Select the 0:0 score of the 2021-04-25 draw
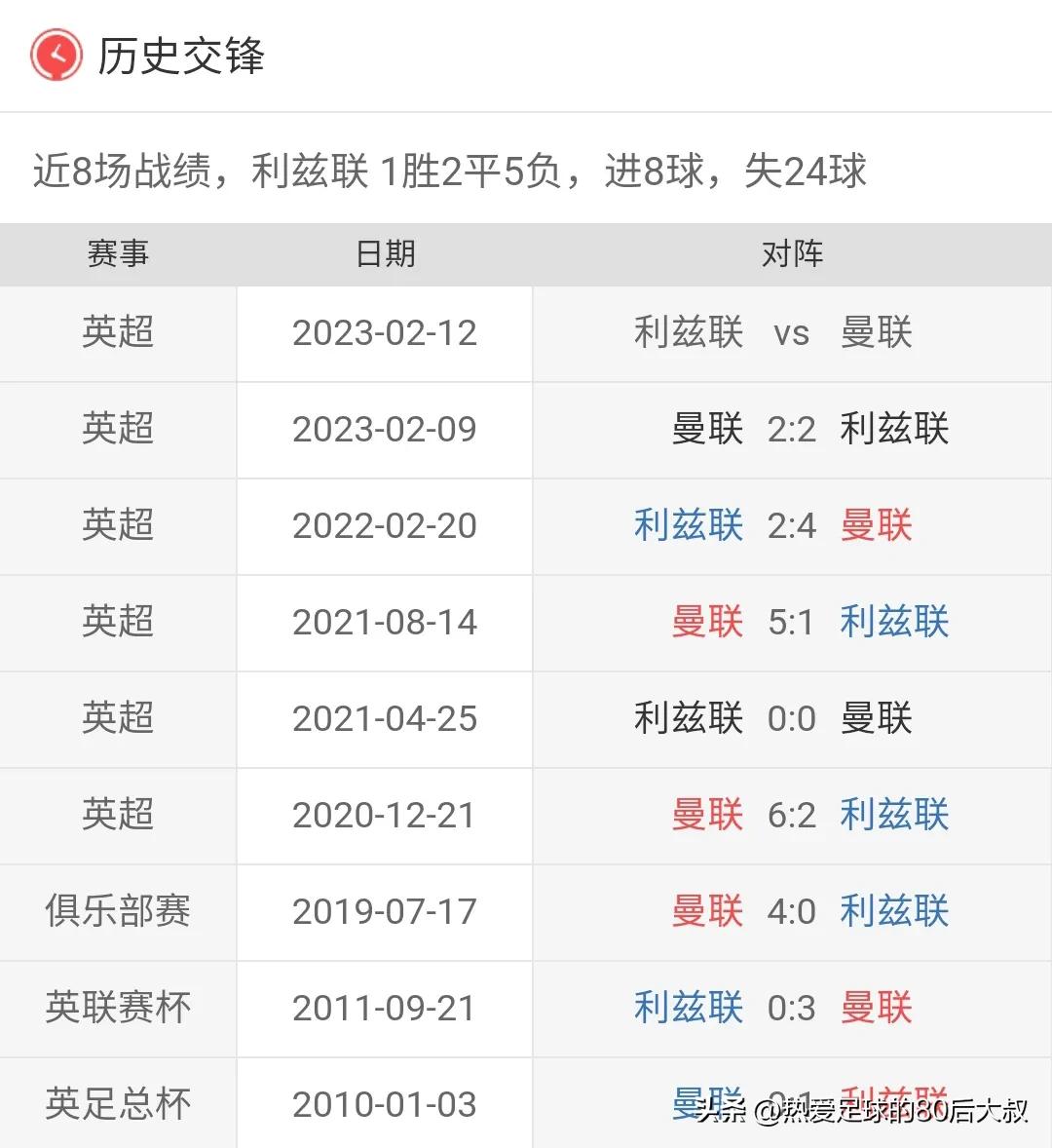Viewport: 1052px width, 1148px height. point(791,719)
